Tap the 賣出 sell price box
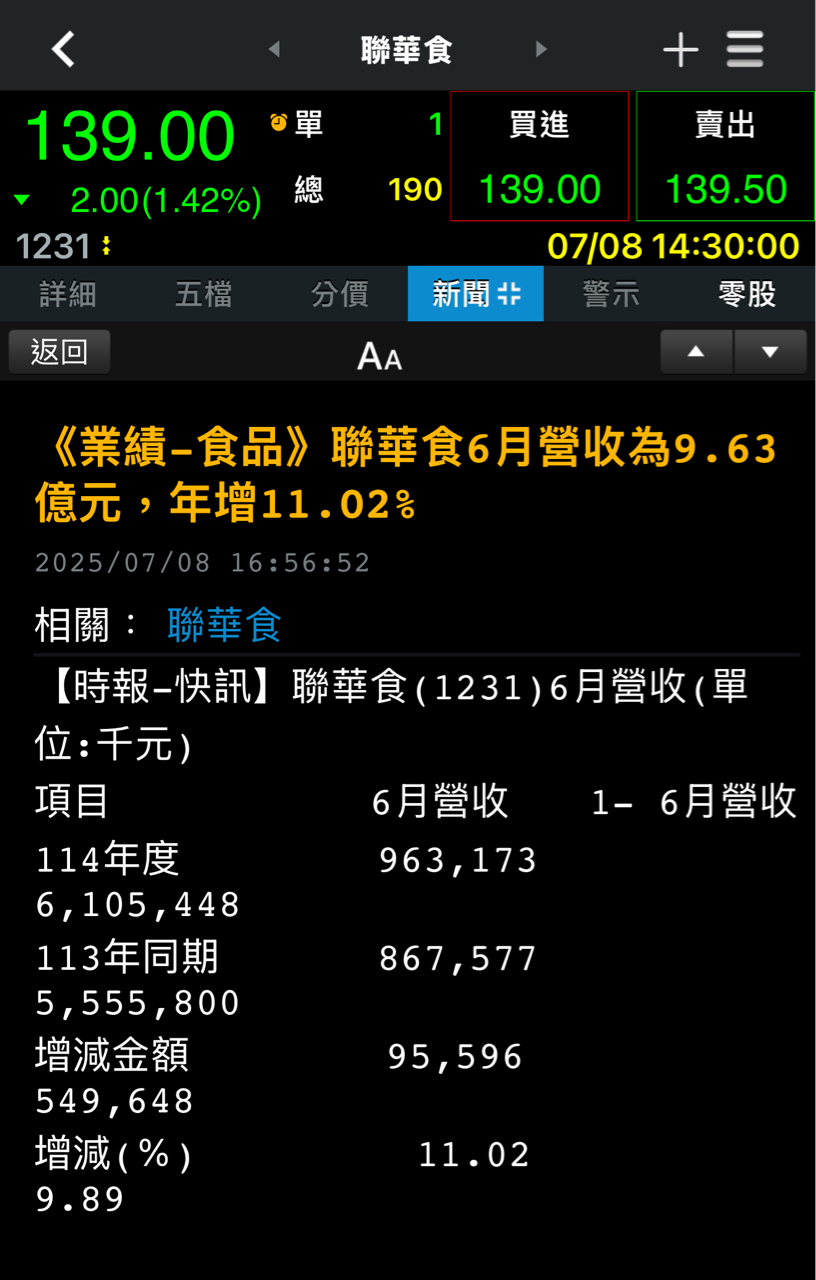Screen dimensions: 816x1280 tap(725, 156)
